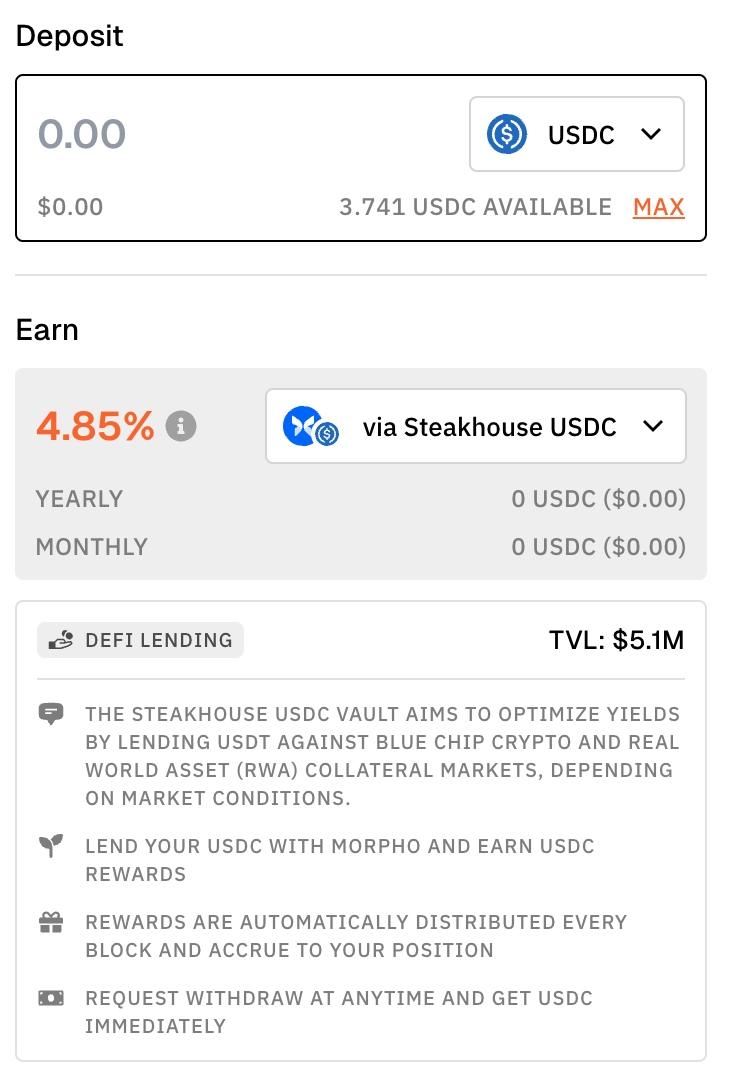This screenshot has width=730, height=1078.
Task: Expand the via Steakhouse USDC vault dropdown
Action: pos(475,427)
